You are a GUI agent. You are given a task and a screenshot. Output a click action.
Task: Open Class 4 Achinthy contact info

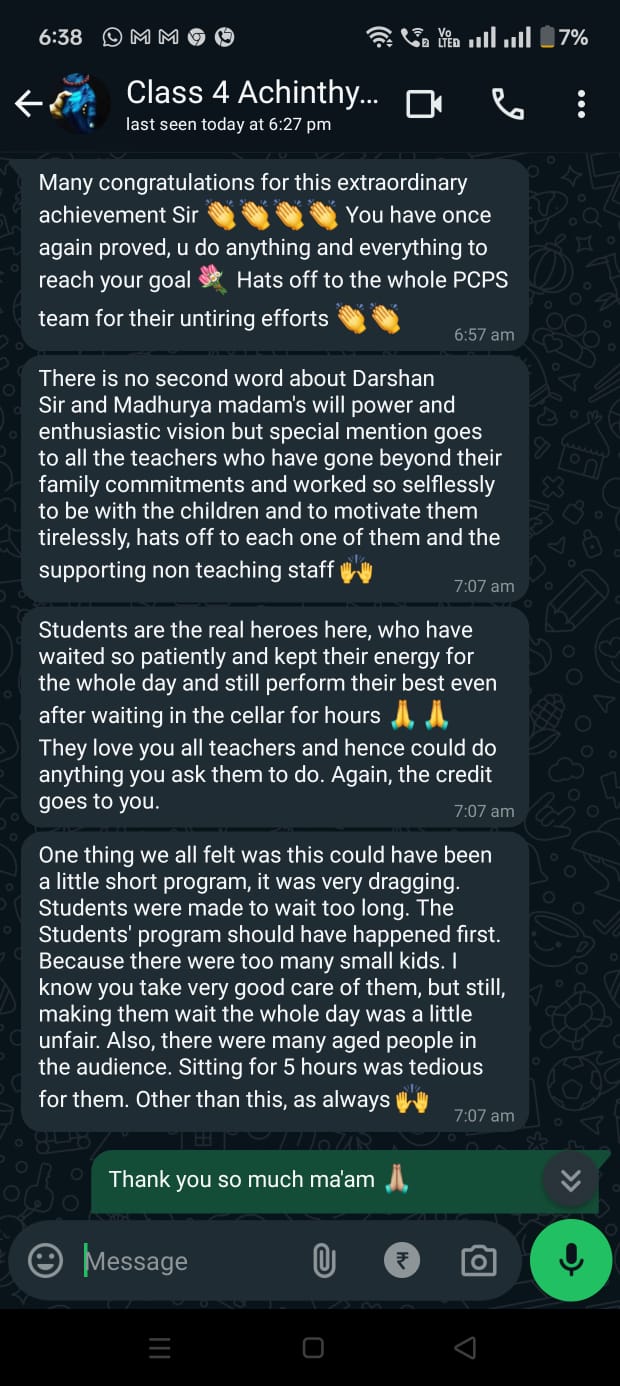tap(252, 103)
